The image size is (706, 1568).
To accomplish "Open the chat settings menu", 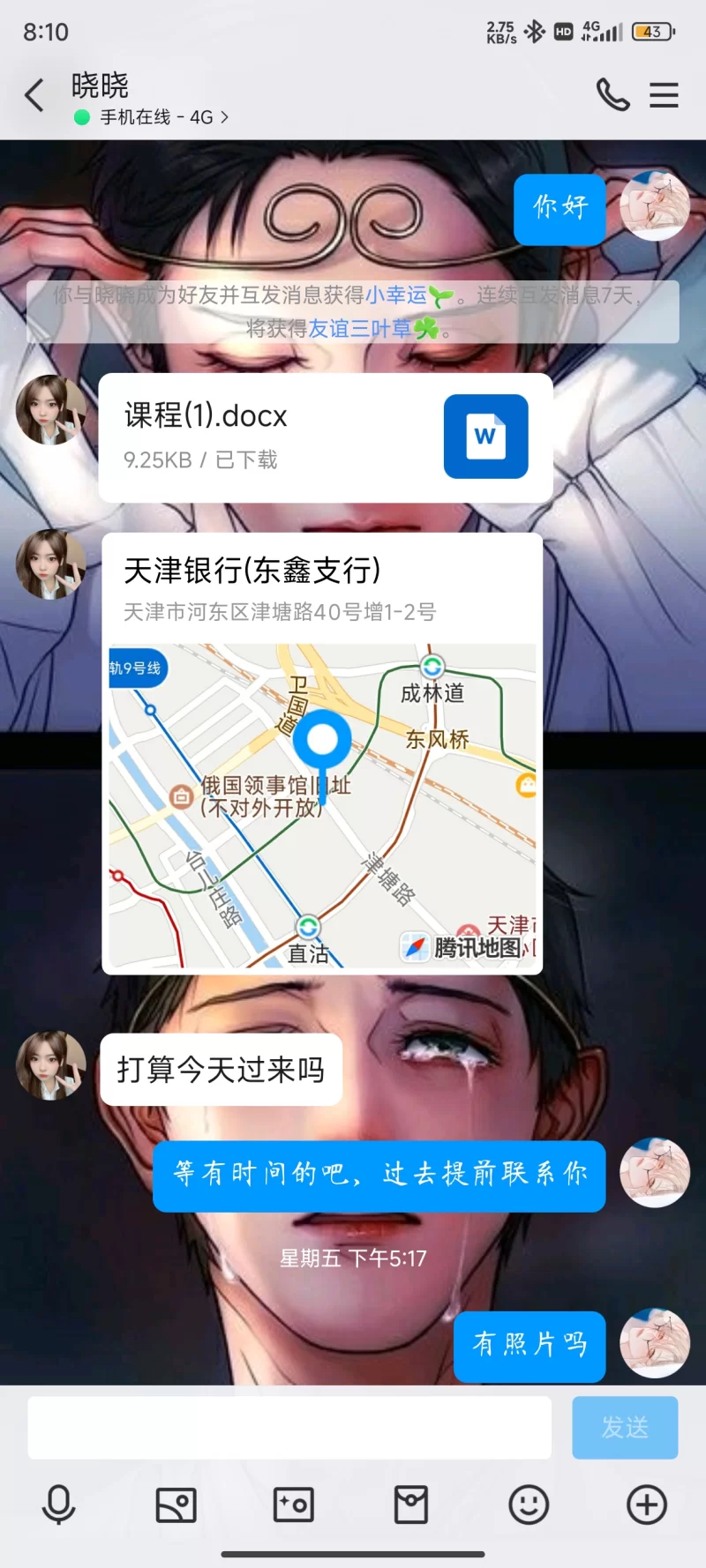I will pos(664,94).
